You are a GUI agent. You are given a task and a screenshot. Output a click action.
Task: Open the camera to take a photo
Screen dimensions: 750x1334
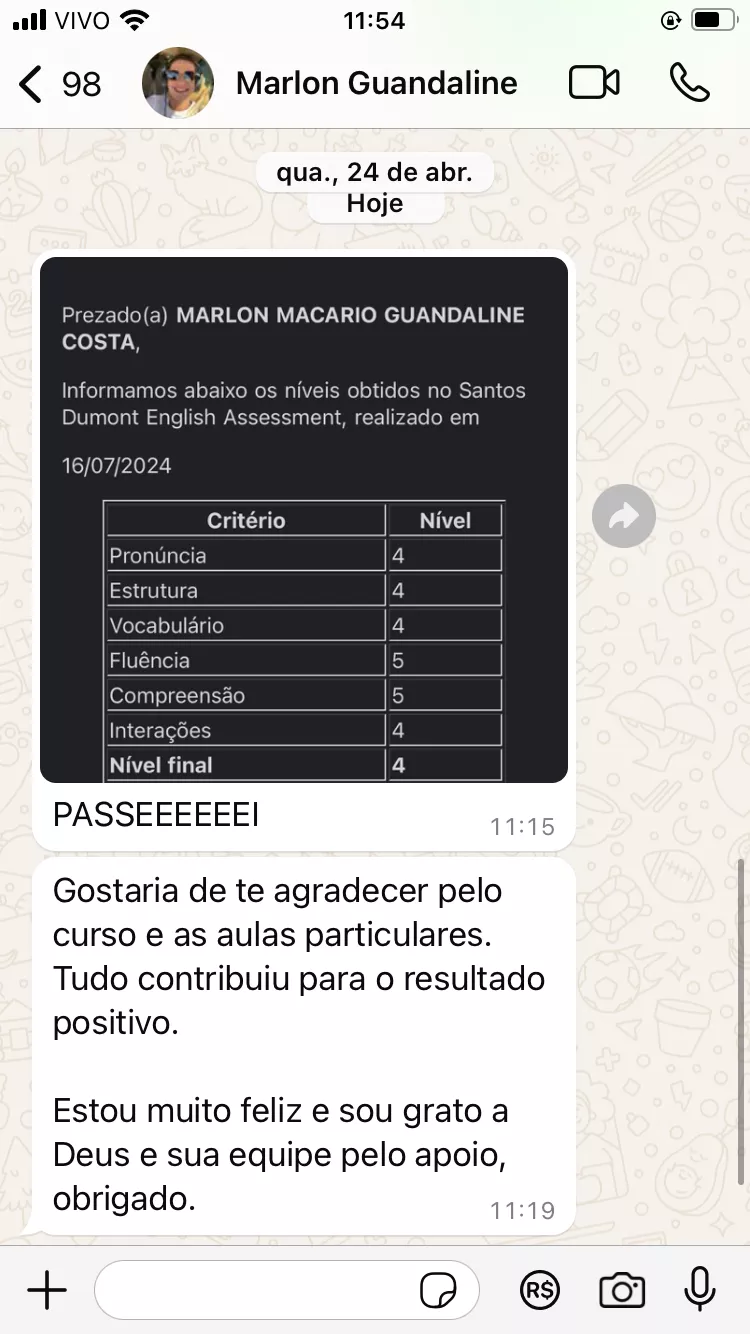622,1291
